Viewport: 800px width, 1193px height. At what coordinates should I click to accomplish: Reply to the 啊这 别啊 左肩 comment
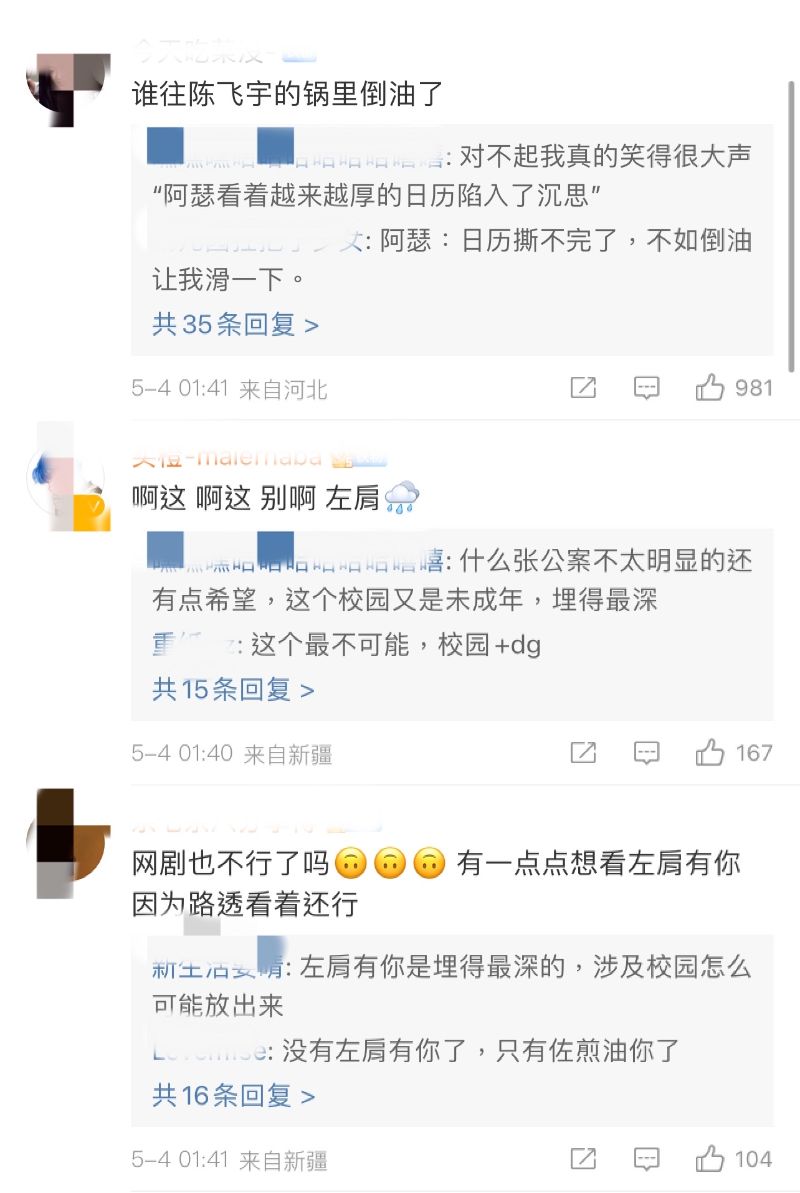click(647, 753)
